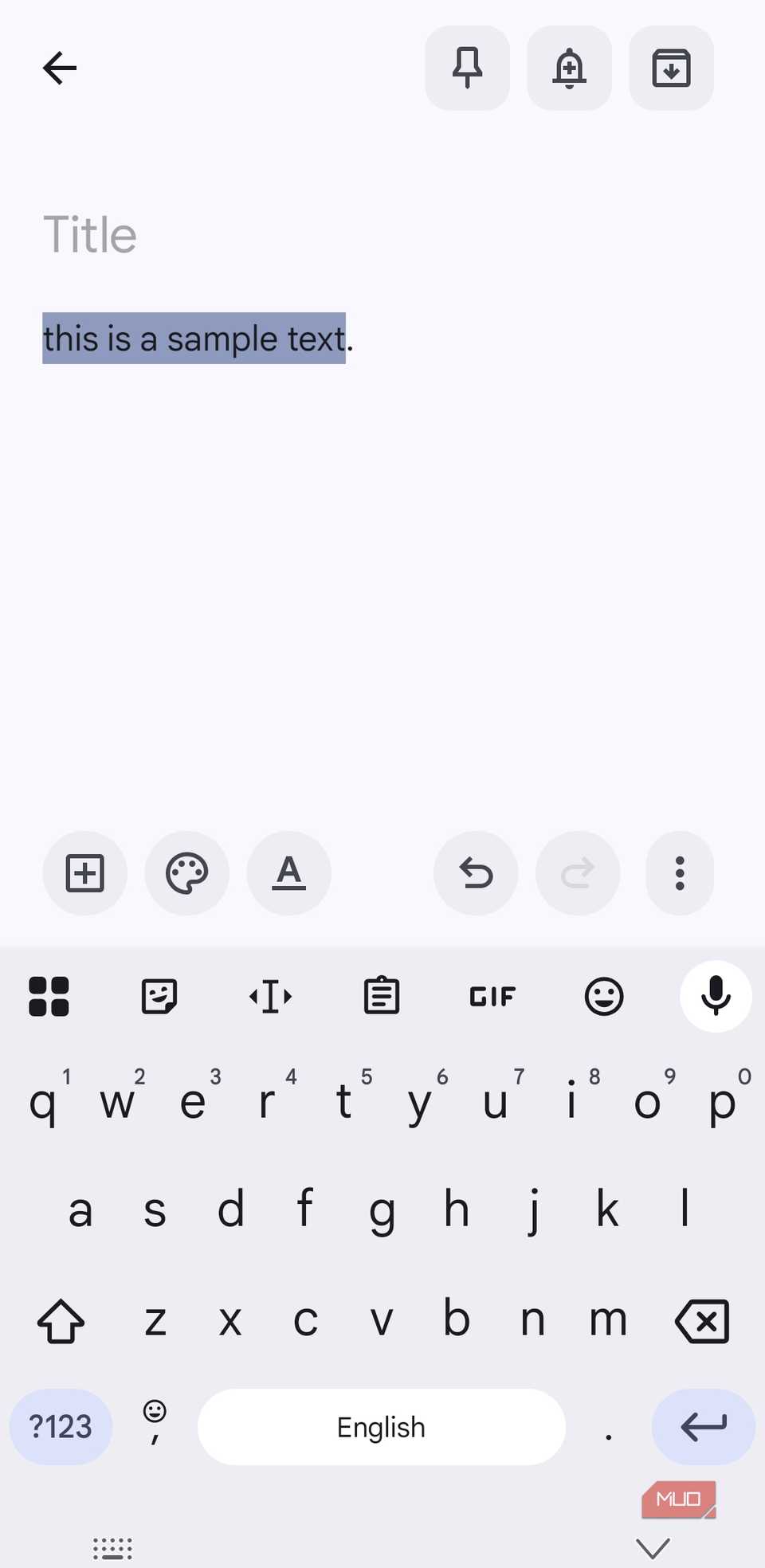The height and width of the screenshot is (1568, 765).
Task: Open the Gboard clipboard
Action: tap(381, 995)
